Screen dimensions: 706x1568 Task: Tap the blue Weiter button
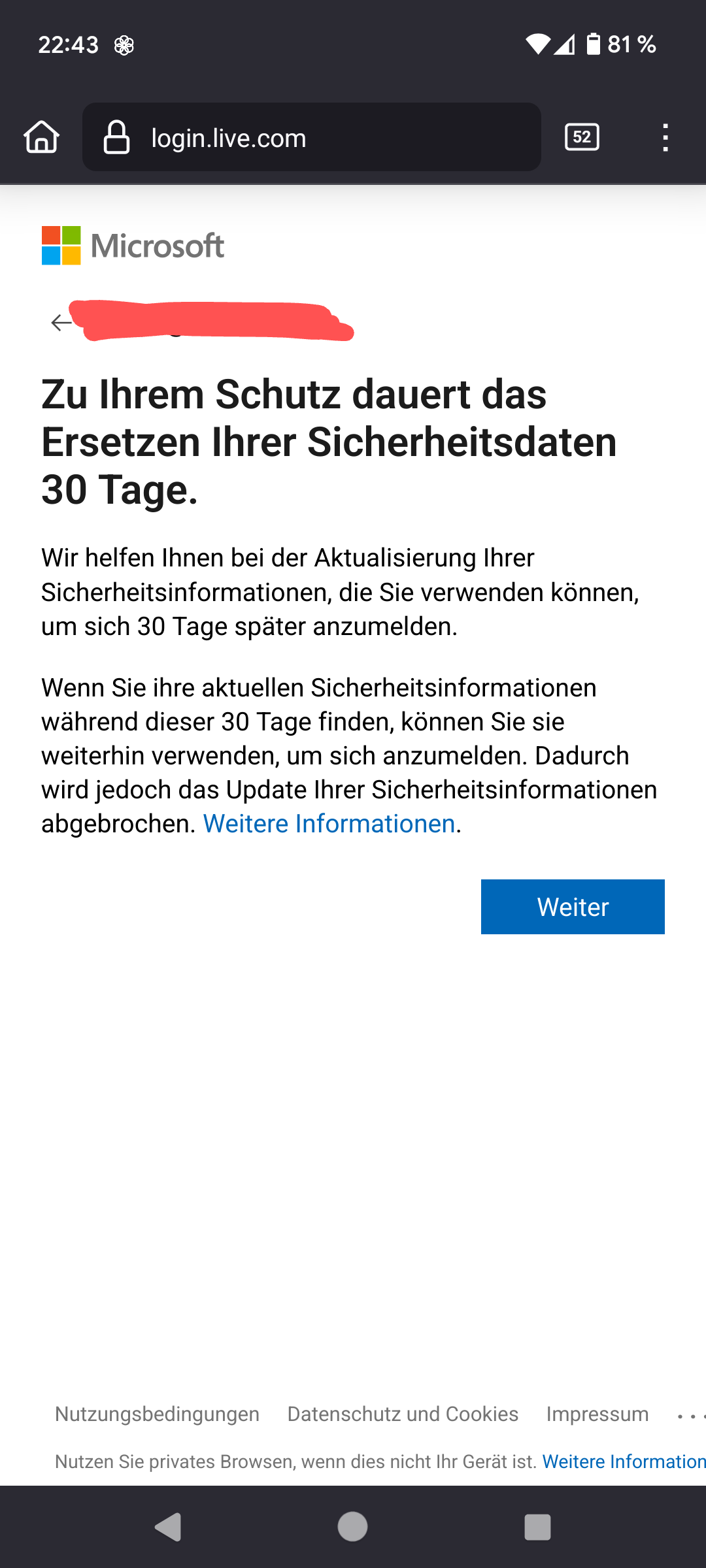(573, 907)
